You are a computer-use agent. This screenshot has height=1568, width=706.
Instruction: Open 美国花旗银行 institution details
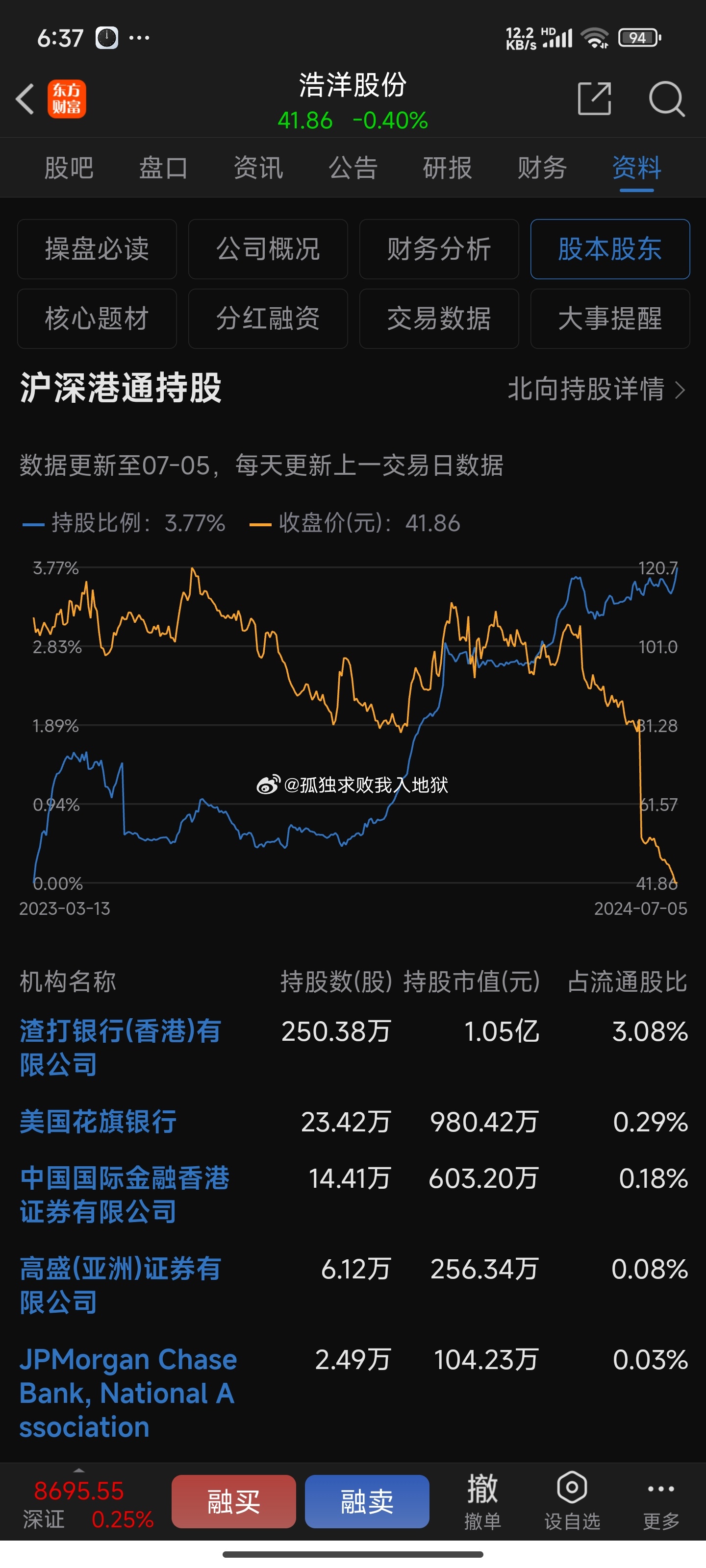(98, 1121)
